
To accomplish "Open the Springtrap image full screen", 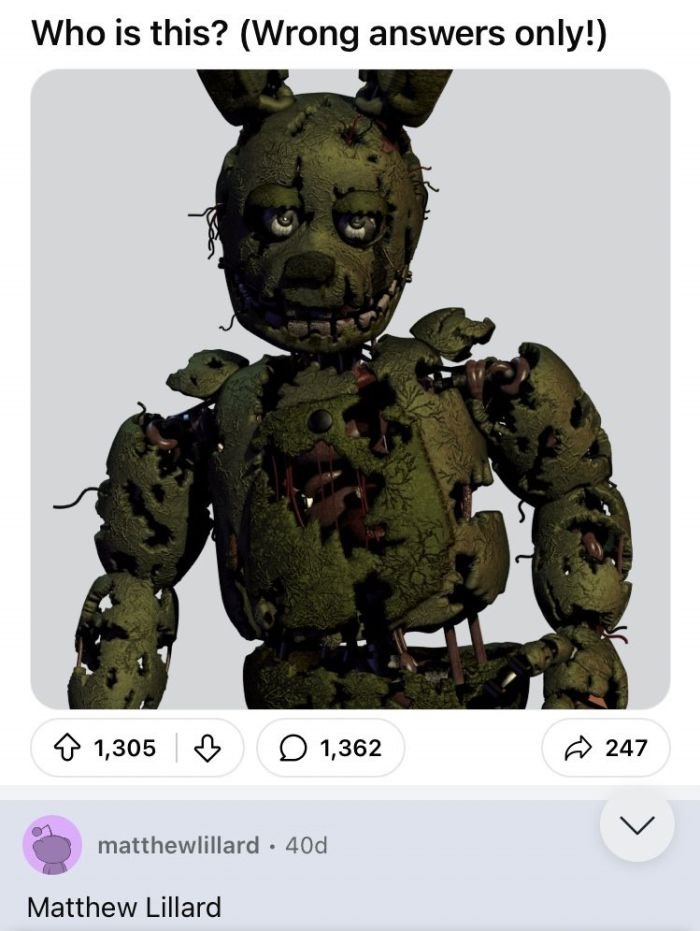I will pyautogui.click(x=350, y=389).
